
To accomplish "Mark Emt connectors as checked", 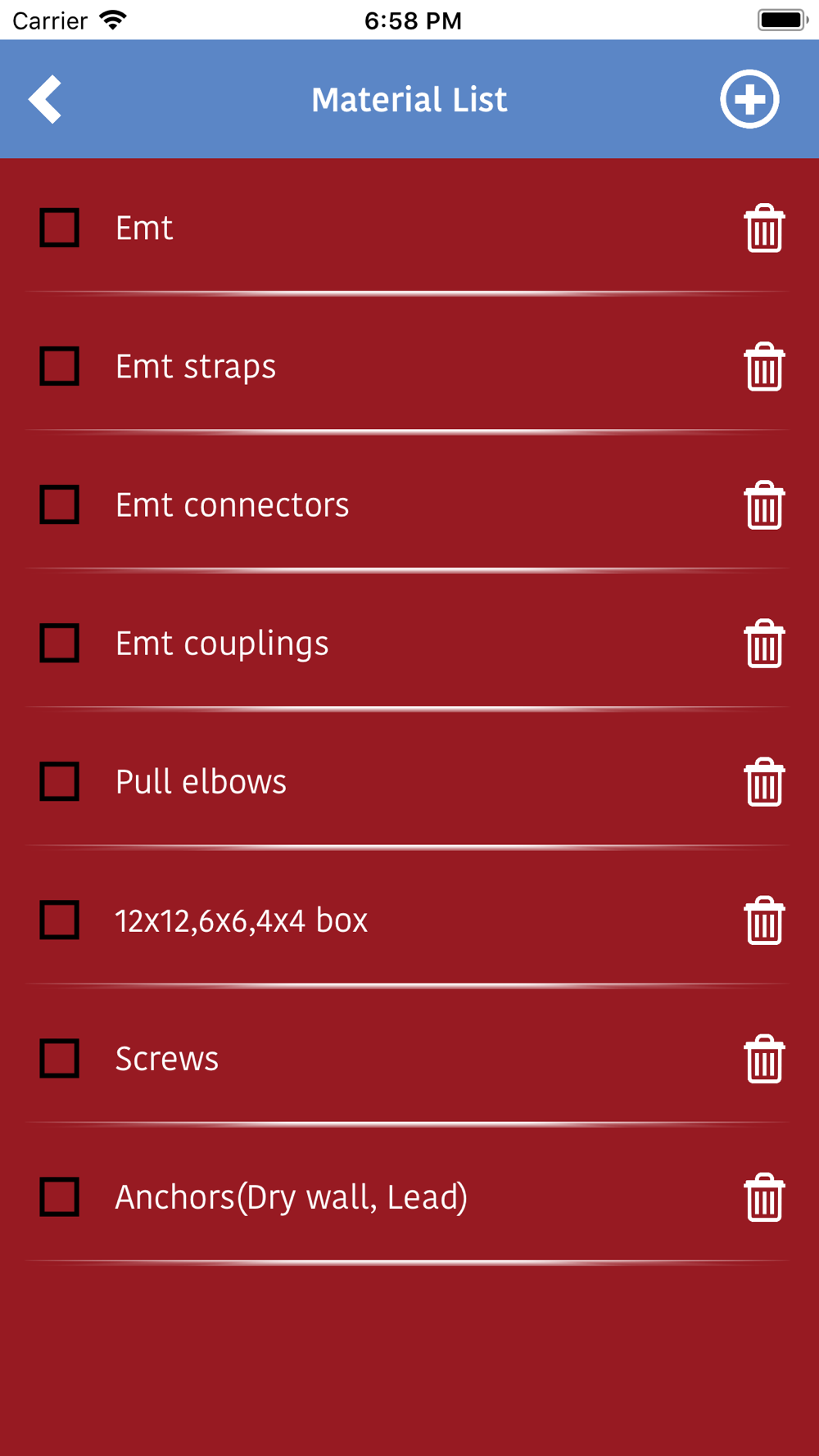I will (x=60, y=504).
